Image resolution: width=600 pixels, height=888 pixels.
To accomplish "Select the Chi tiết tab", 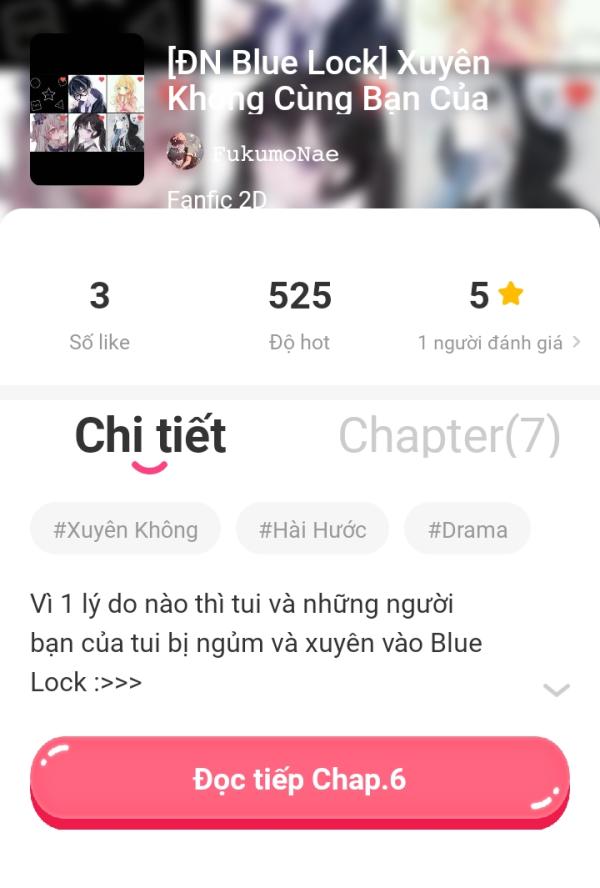I will [150, 436].
